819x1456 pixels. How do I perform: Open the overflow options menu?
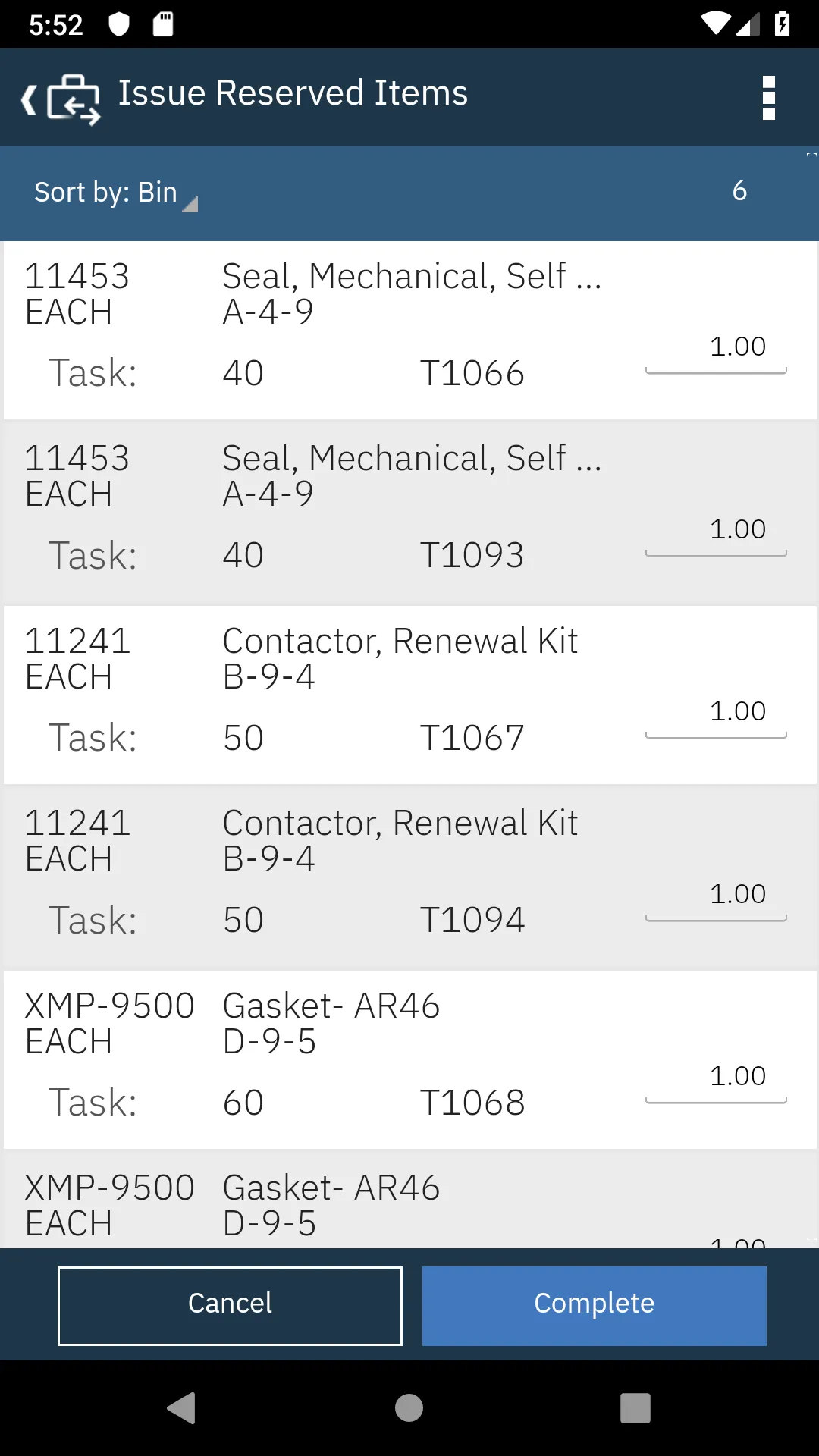click(768, 97)
